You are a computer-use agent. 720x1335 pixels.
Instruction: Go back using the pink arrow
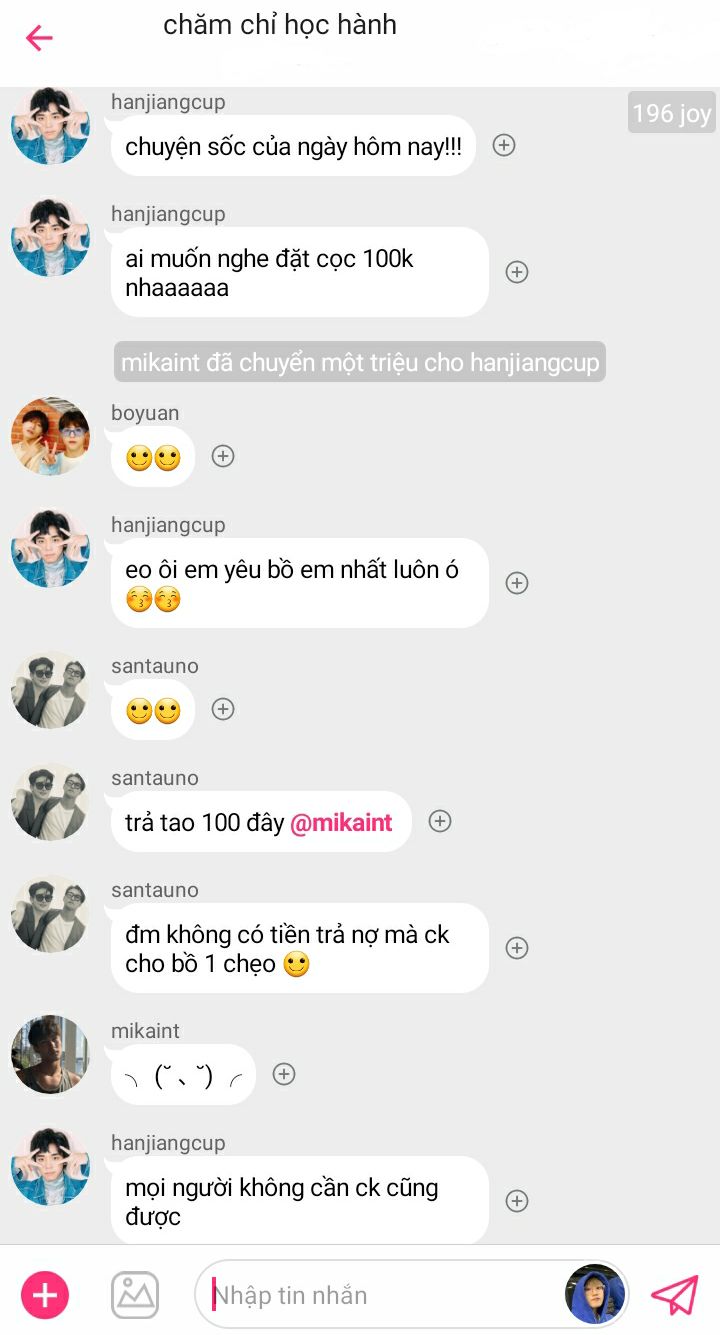(x=39, y=38)
